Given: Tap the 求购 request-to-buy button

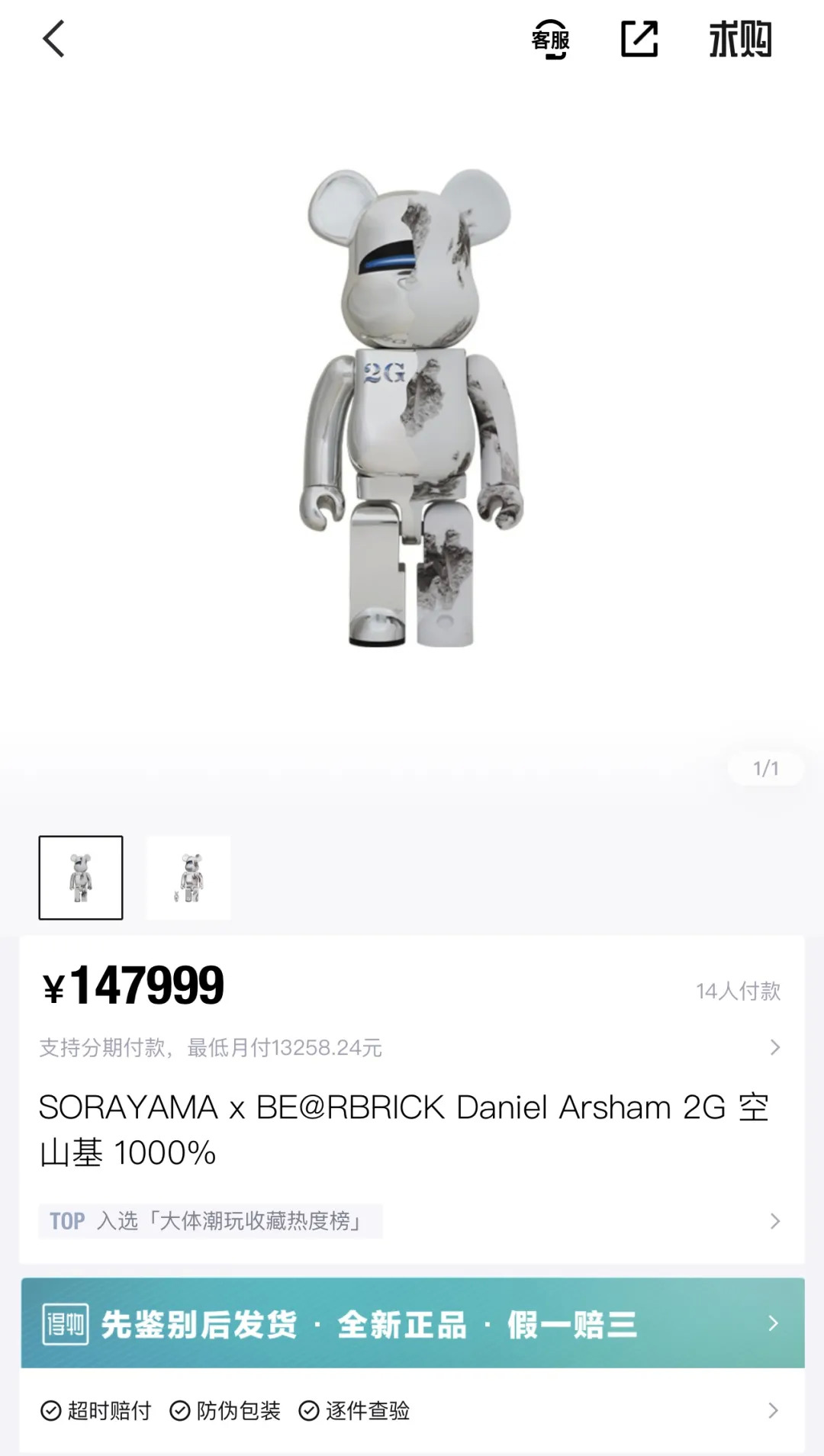Looking at the screenshot, I should click(x=740, y=40).
